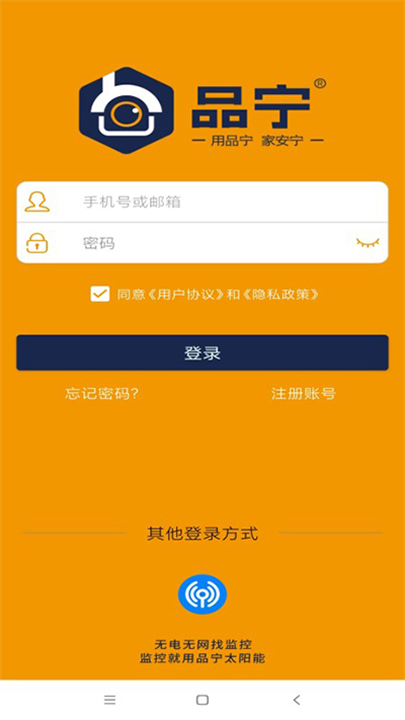This screenshot has height=720, width=405.
Task: Tap the 登录 button
Action: [x=202, y=353]
